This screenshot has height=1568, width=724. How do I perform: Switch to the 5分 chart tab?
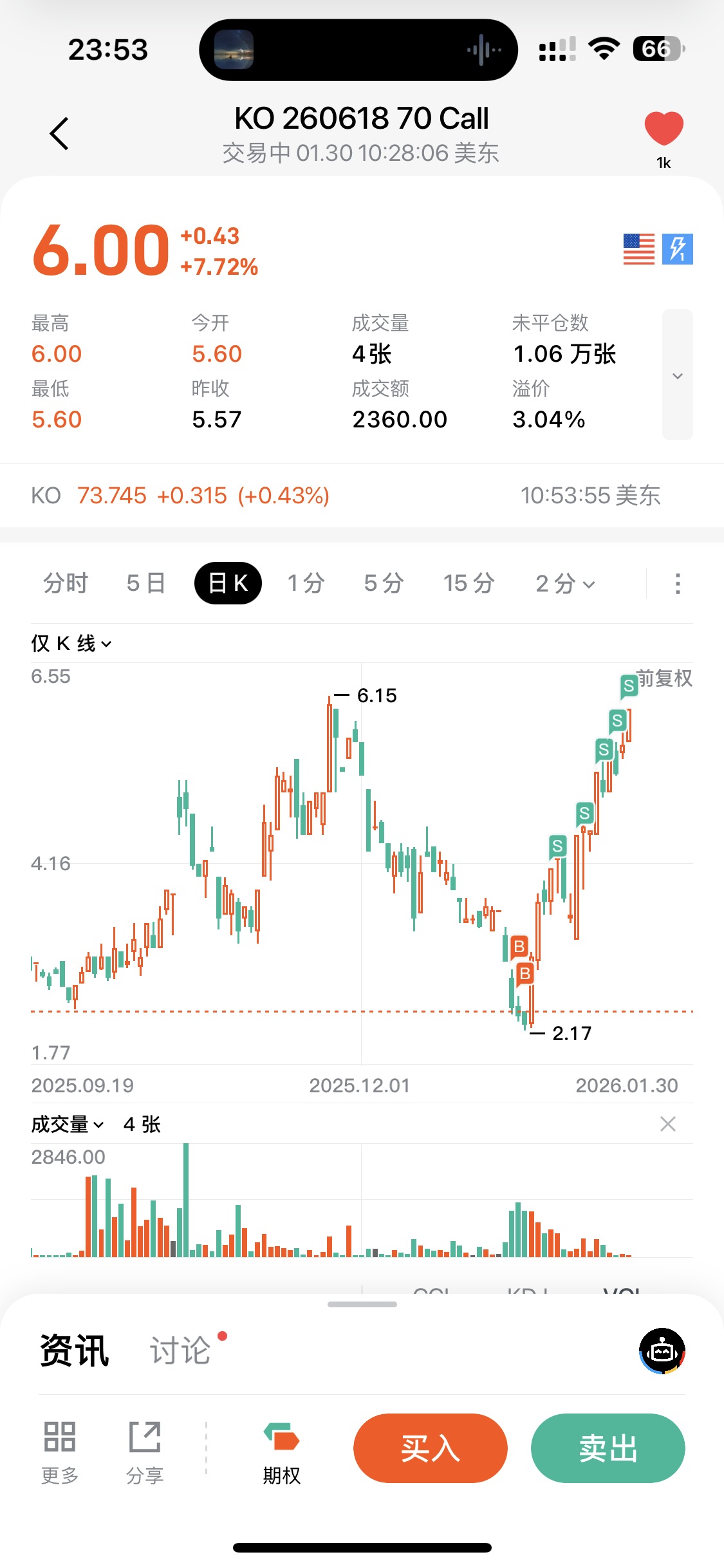point(384,583)
